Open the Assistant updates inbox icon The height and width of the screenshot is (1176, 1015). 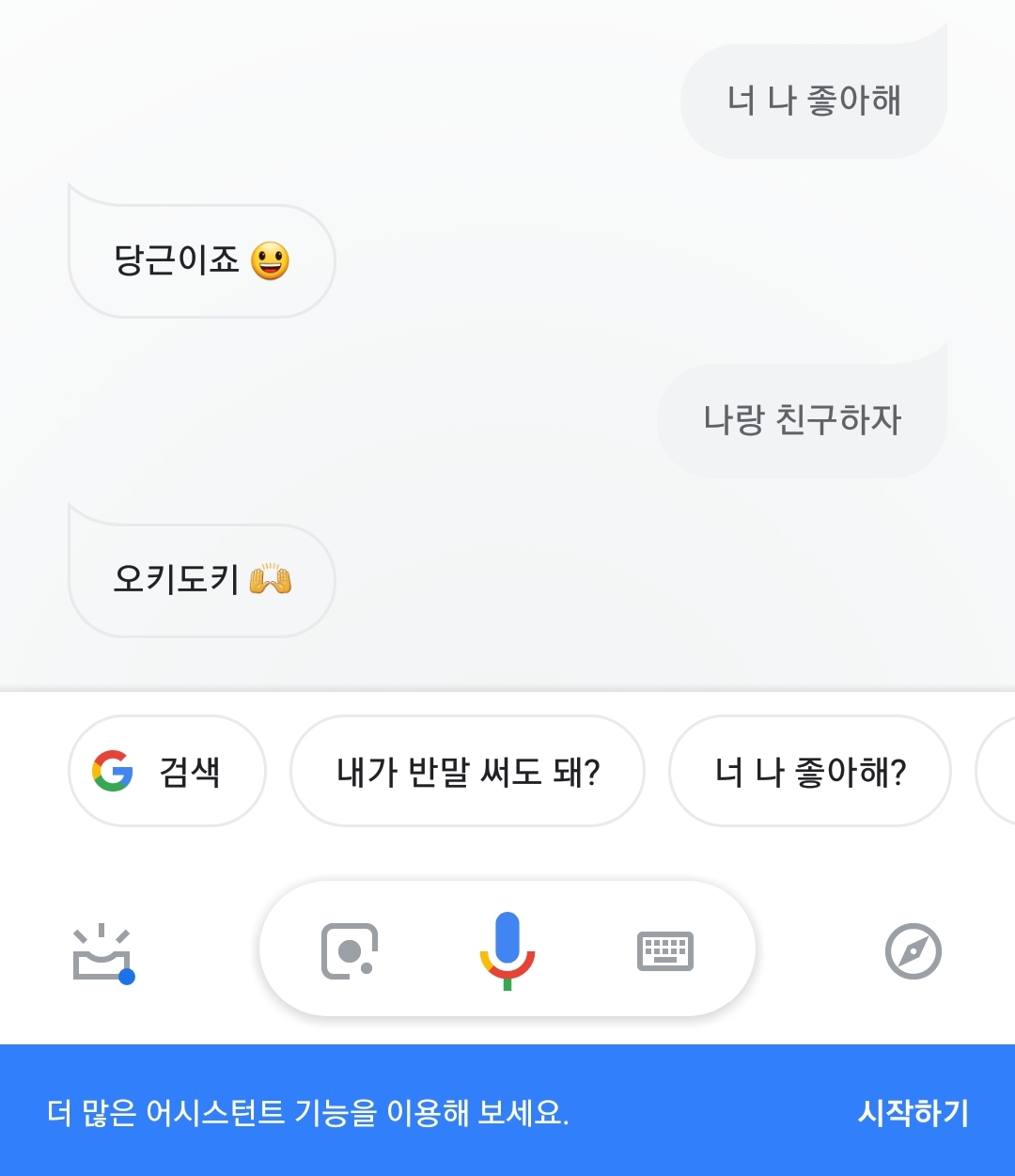click(102, 953)
